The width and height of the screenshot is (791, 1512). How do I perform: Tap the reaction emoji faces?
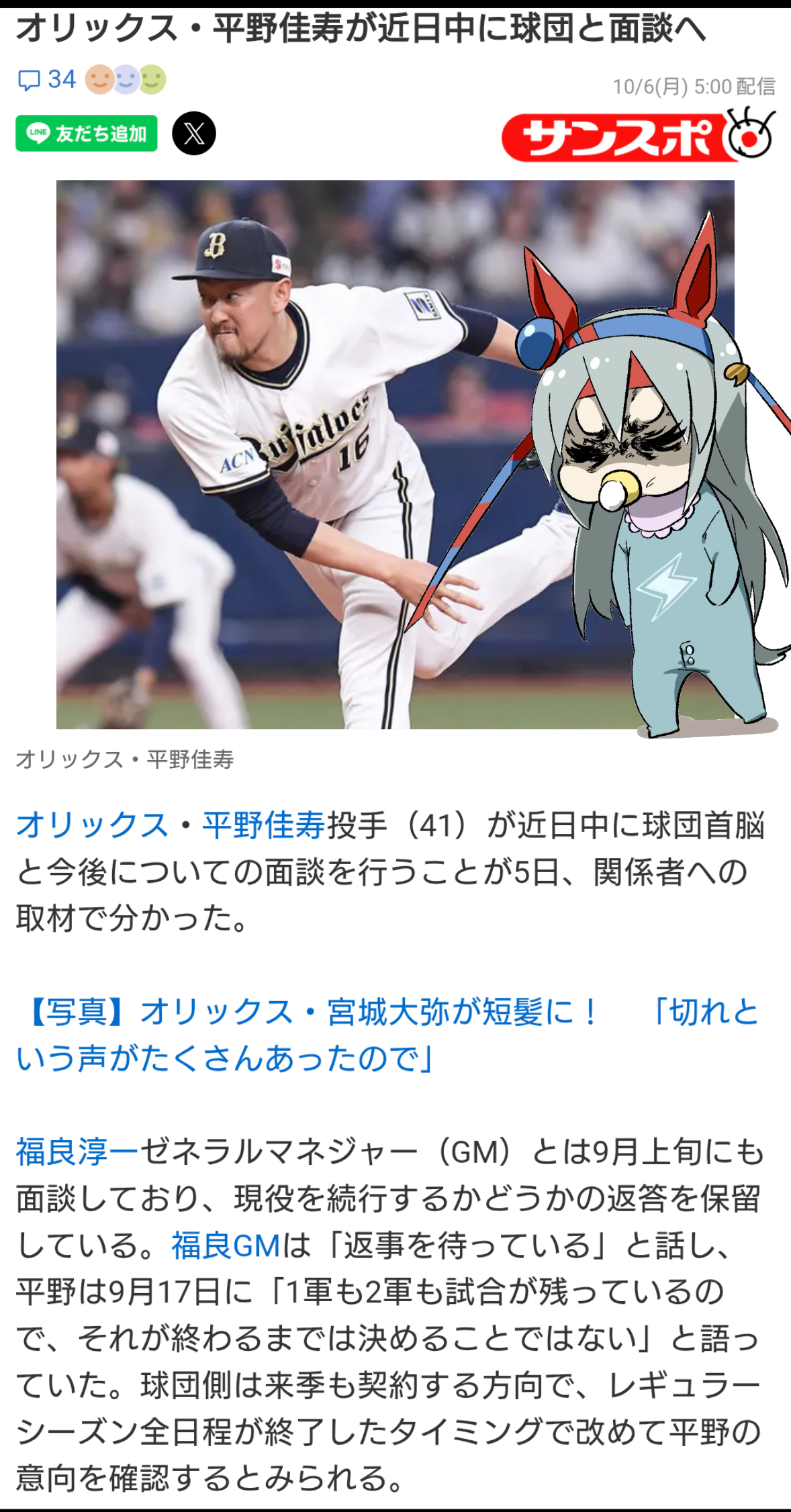tap(126, 80)
